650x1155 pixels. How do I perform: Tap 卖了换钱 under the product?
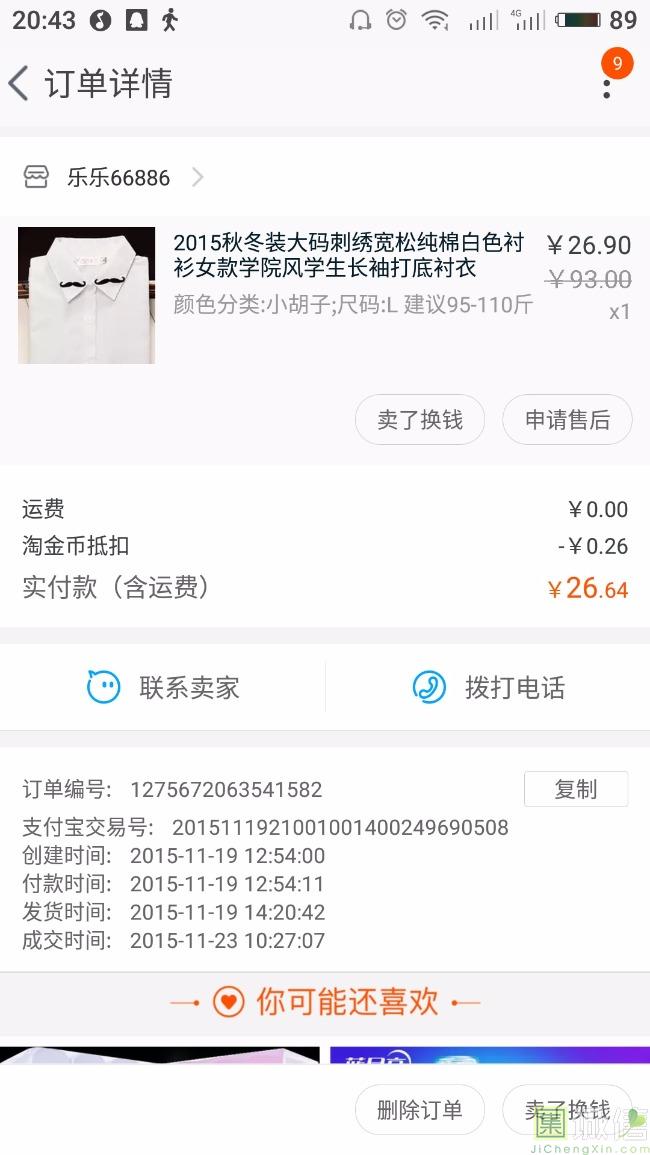(x=419, y=420)
